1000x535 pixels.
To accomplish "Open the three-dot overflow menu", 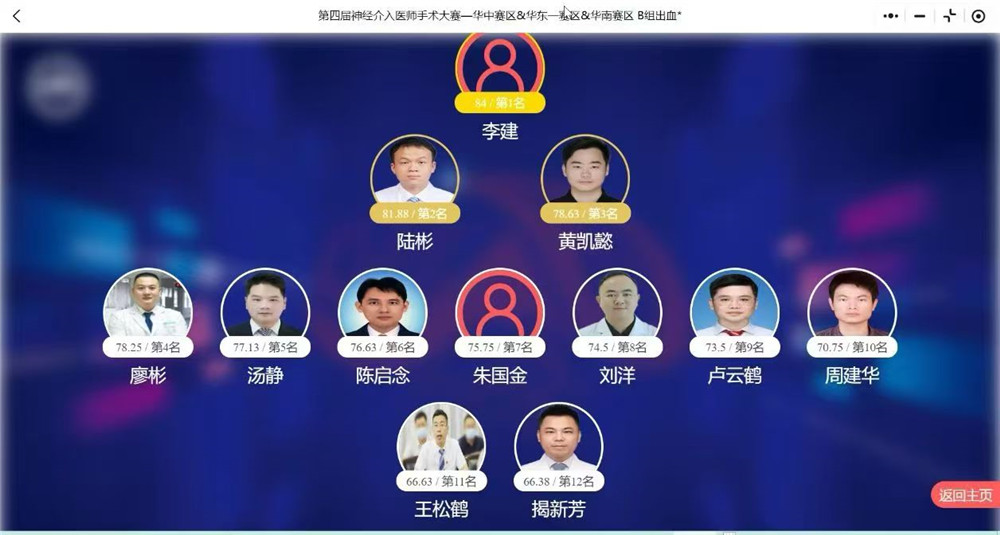I will tap(891, 16).
